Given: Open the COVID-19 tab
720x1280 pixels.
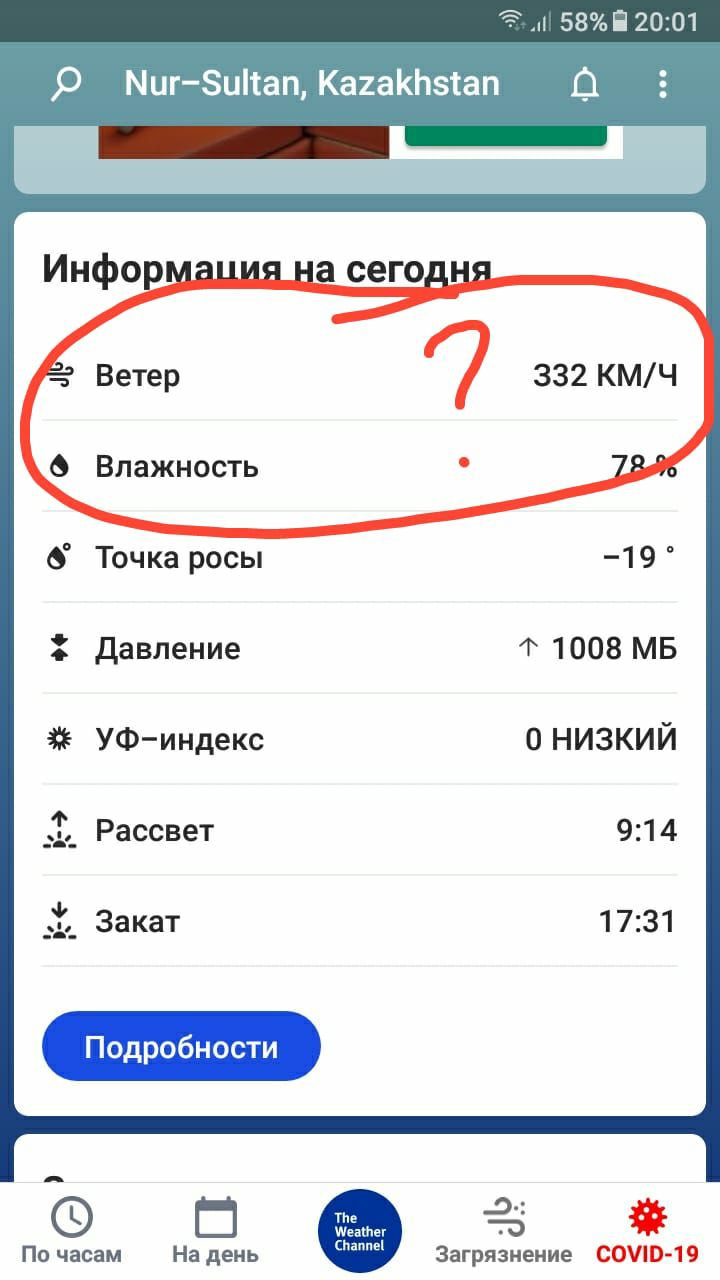Looking at the screenshot, I should [x=647, y=1232].
